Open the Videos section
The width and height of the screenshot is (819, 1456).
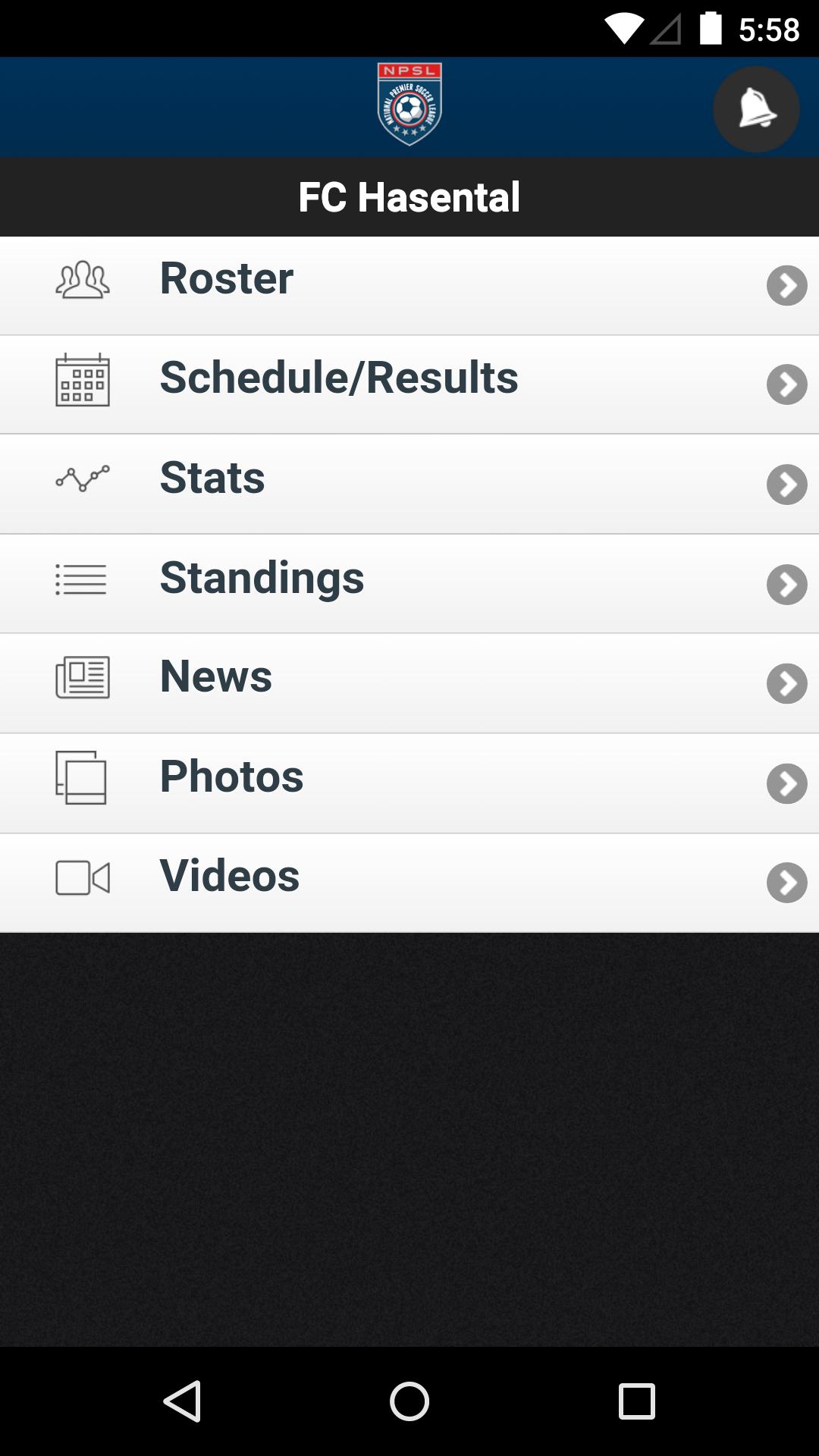click(x=409, y=882)
